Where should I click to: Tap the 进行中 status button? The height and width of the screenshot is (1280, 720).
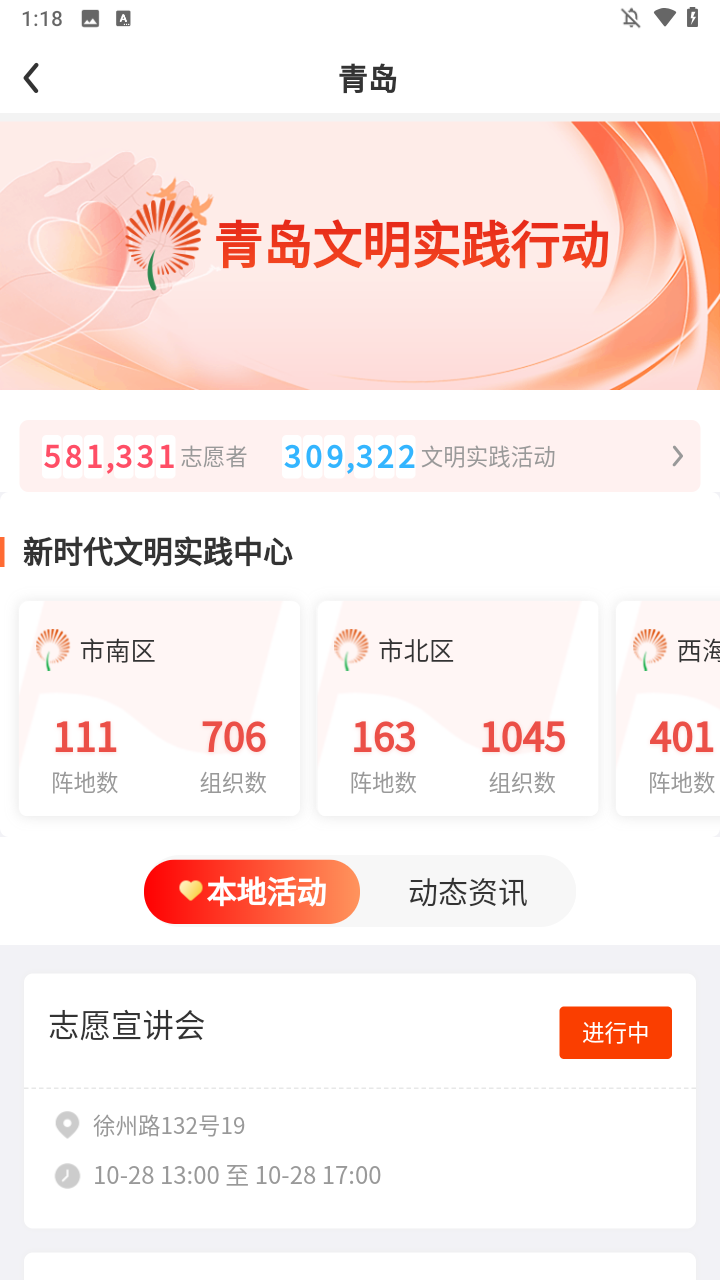click(615, 1032)
